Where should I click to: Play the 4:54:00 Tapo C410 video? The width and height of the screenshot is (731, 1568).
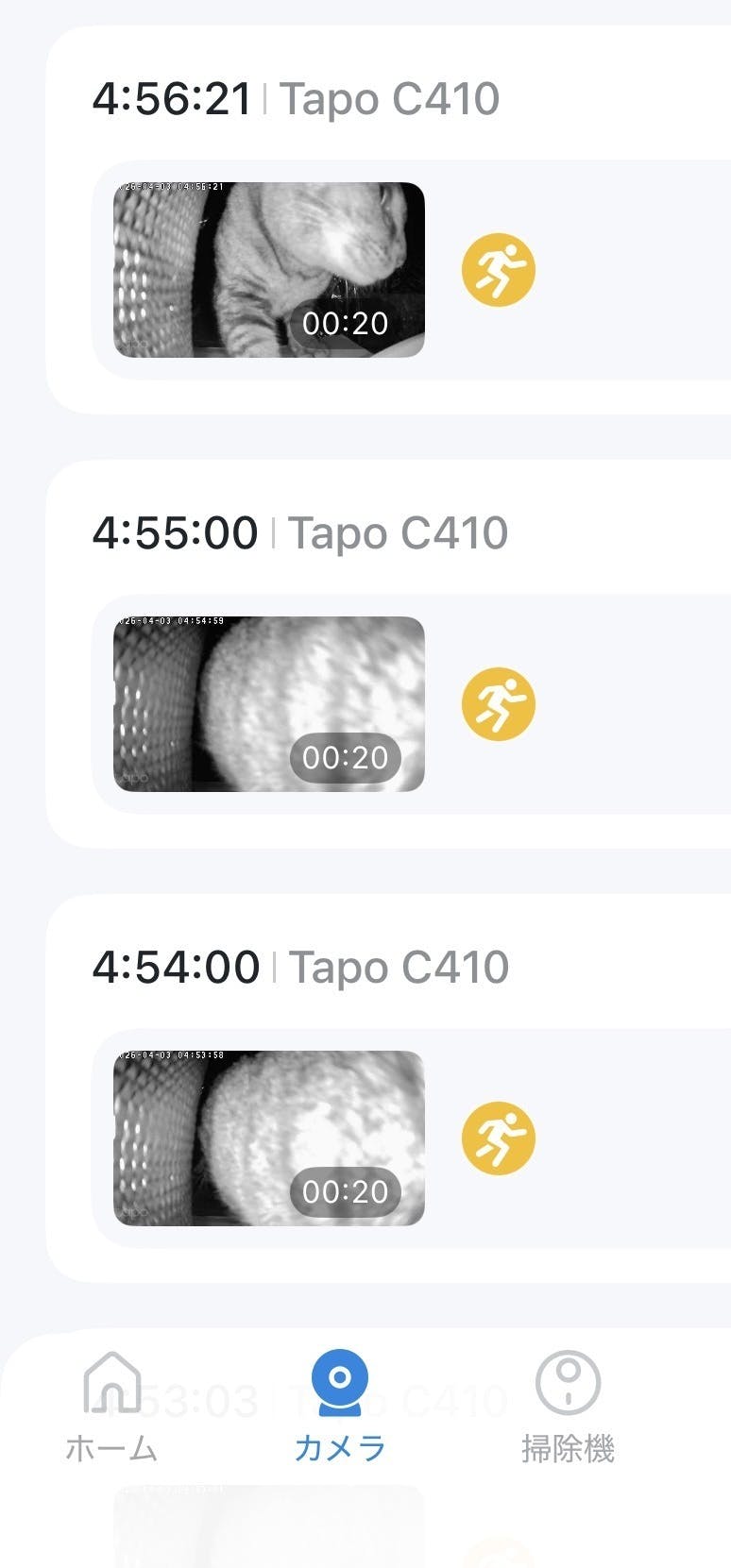[x=268, y=1138]
